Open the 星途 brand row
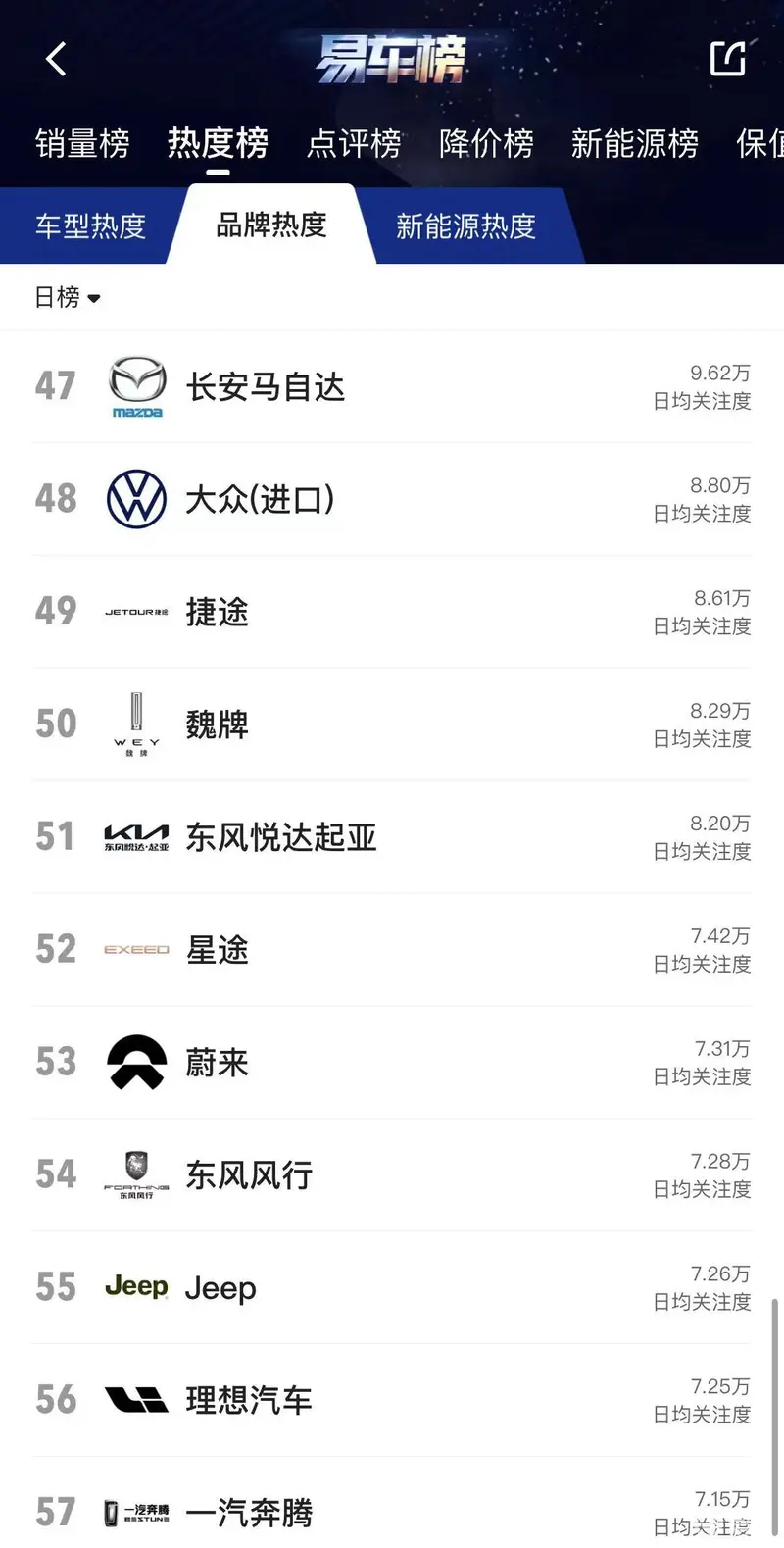Image resolution: width=784 pixels, height=1548 pixels. click(392, 949)
